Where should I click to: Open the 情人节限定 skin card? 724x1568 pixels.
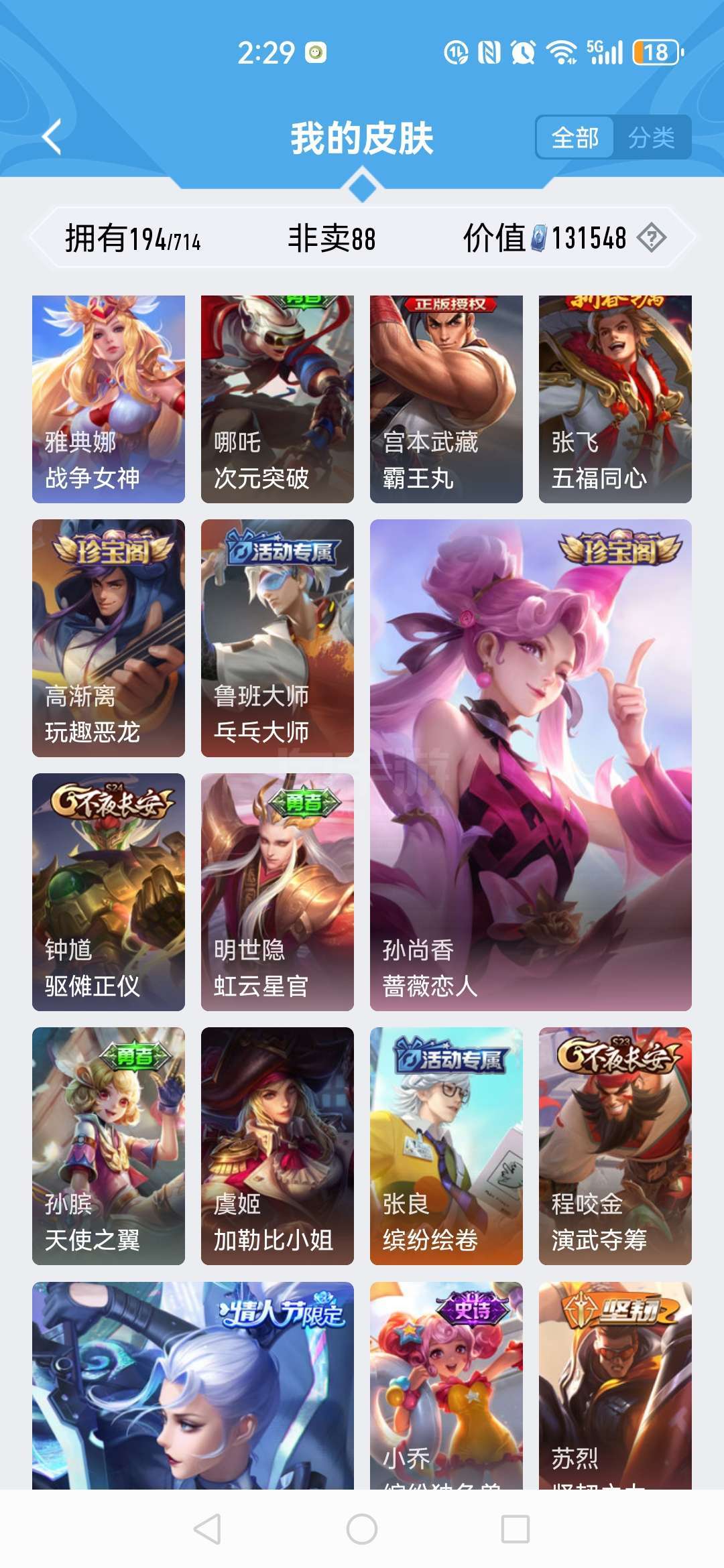(193, 1384)
